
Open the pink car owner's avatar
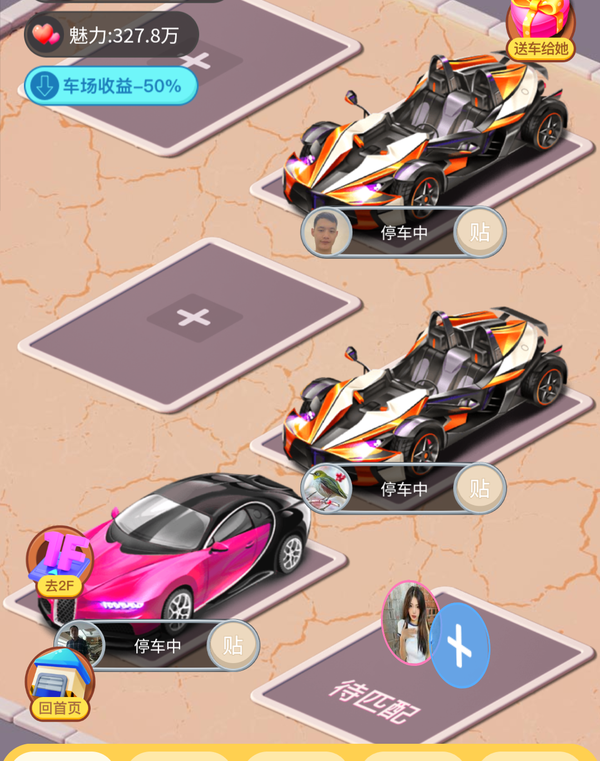[80, 645]
